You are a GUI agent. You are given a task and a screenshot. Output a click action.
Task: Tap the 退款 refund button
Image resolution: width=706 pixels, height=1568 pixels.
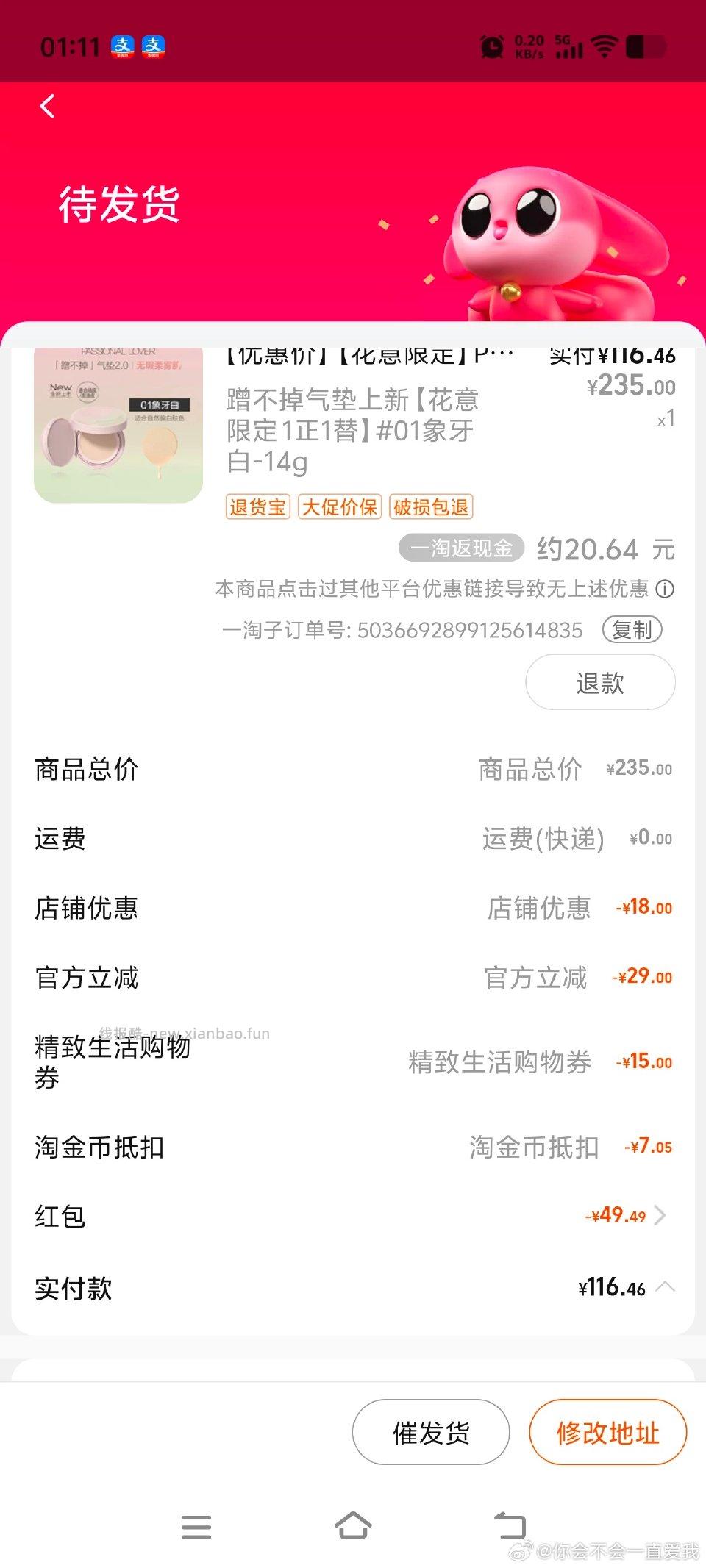coord(600,682)
